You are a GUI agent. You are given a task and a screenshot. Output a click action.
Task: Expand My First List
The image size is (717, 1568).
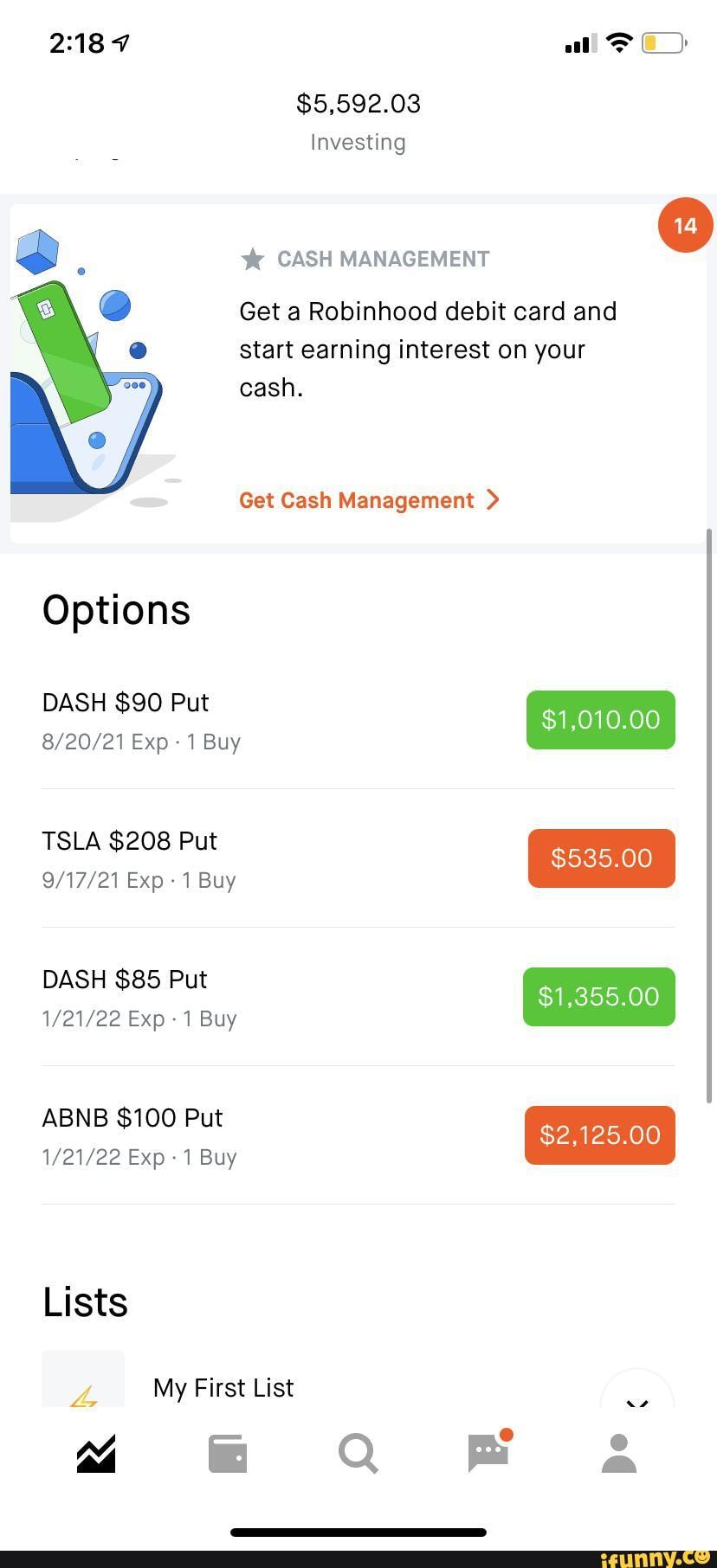tap(636, 1393)
